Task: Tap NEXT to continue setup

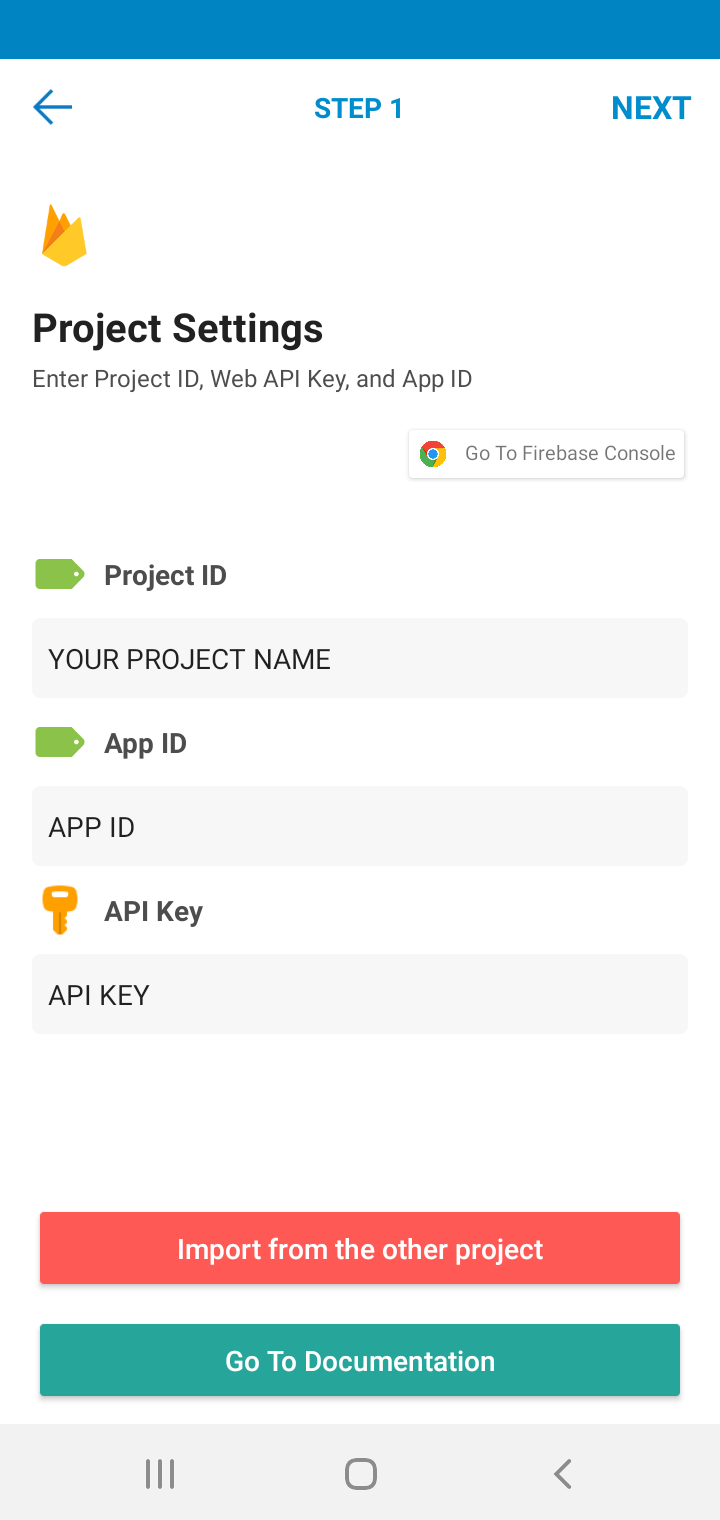Action: tap(651, 108)
